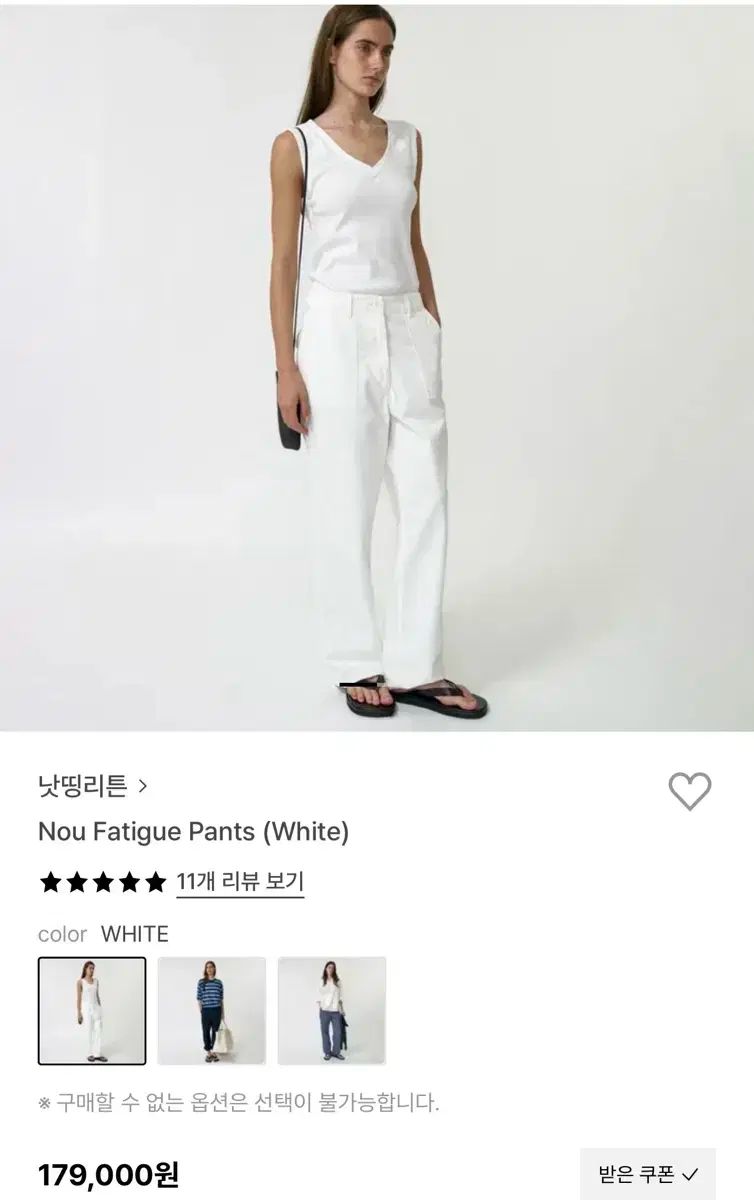Open the main product photo
The image size is (754, 1200).
point(377,365)
